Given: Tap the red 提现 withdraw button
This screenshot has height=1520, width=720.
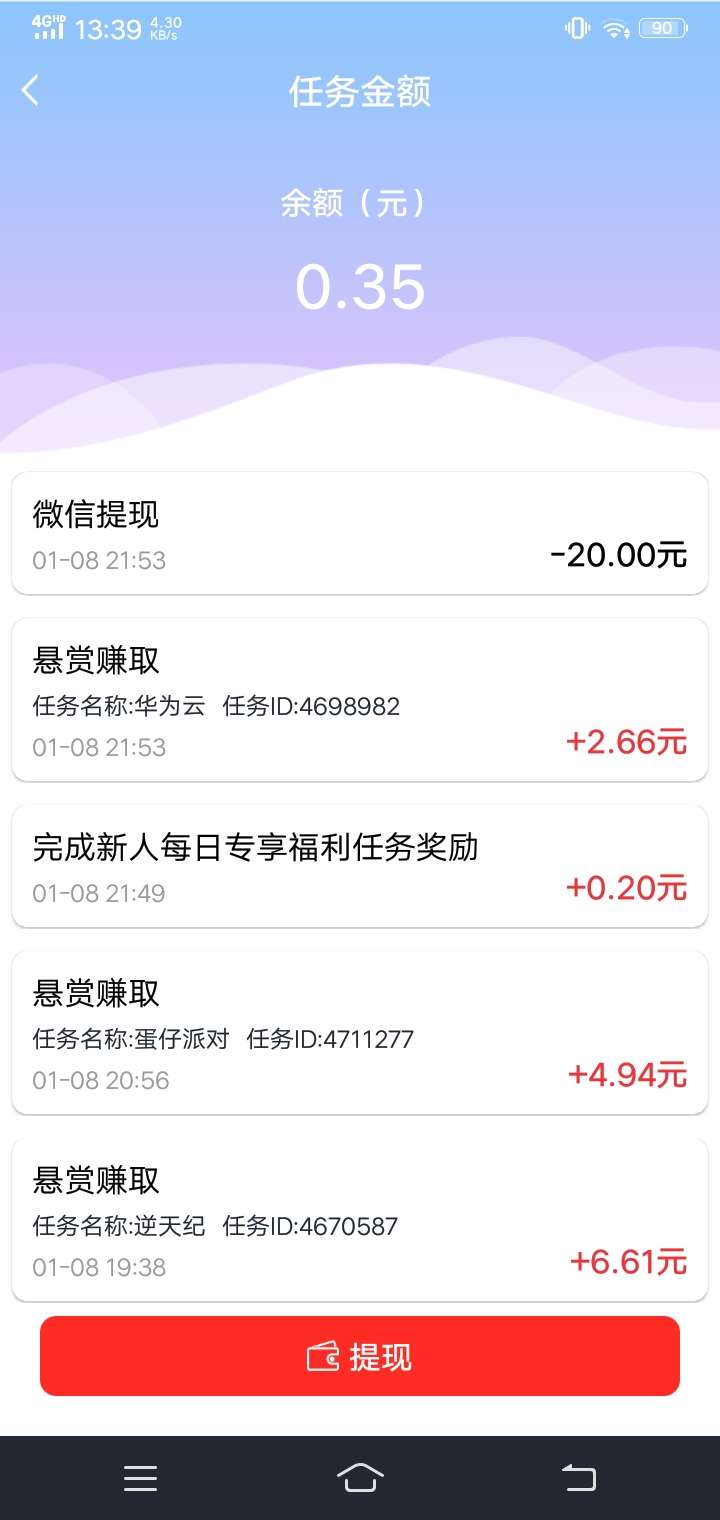Looking at the screenshot, I should [x=360, y=1356].
